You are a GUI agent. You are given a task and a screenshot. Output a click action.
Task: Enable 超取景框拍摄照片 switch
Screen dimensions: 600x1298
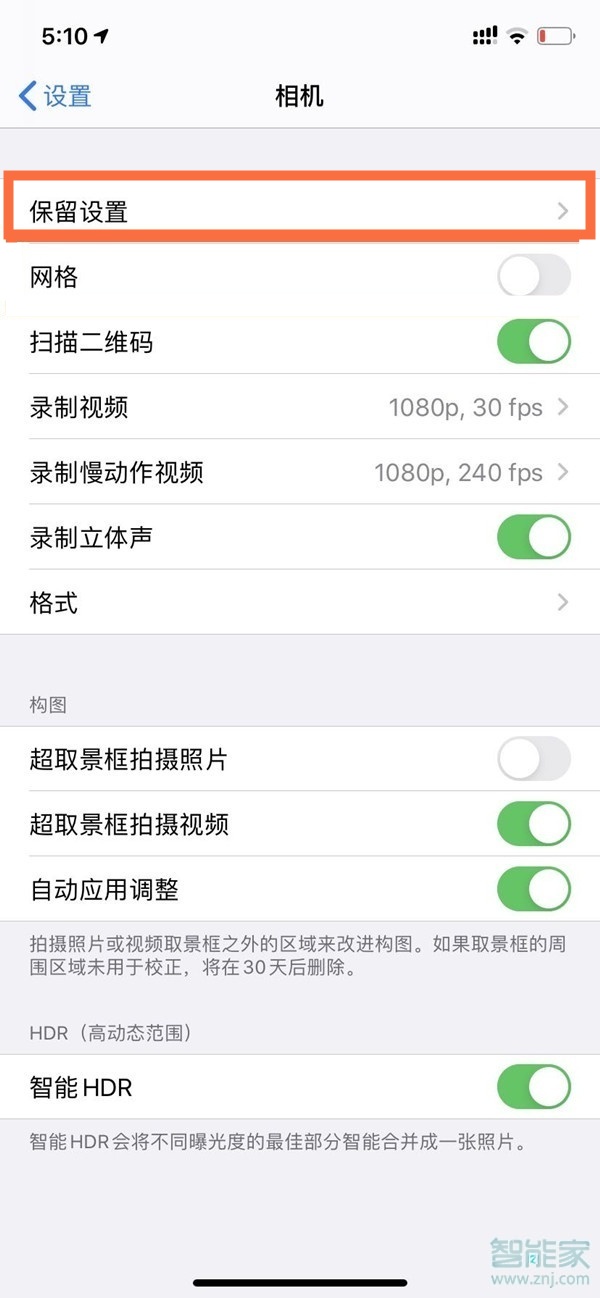pos(533,760)
